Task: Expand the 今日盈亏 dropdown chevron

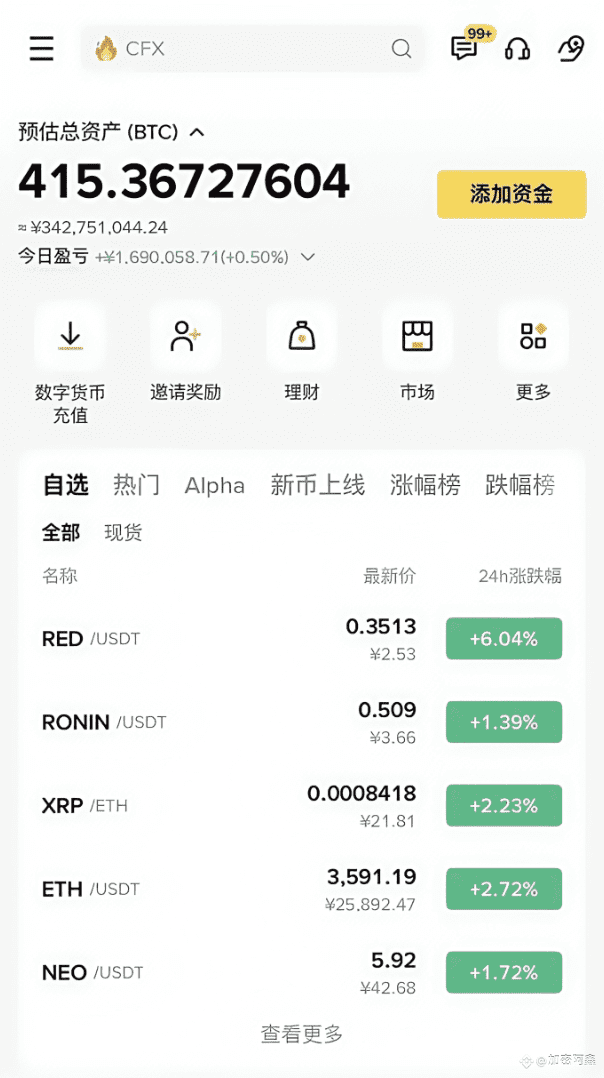Action: pos(309,257)
